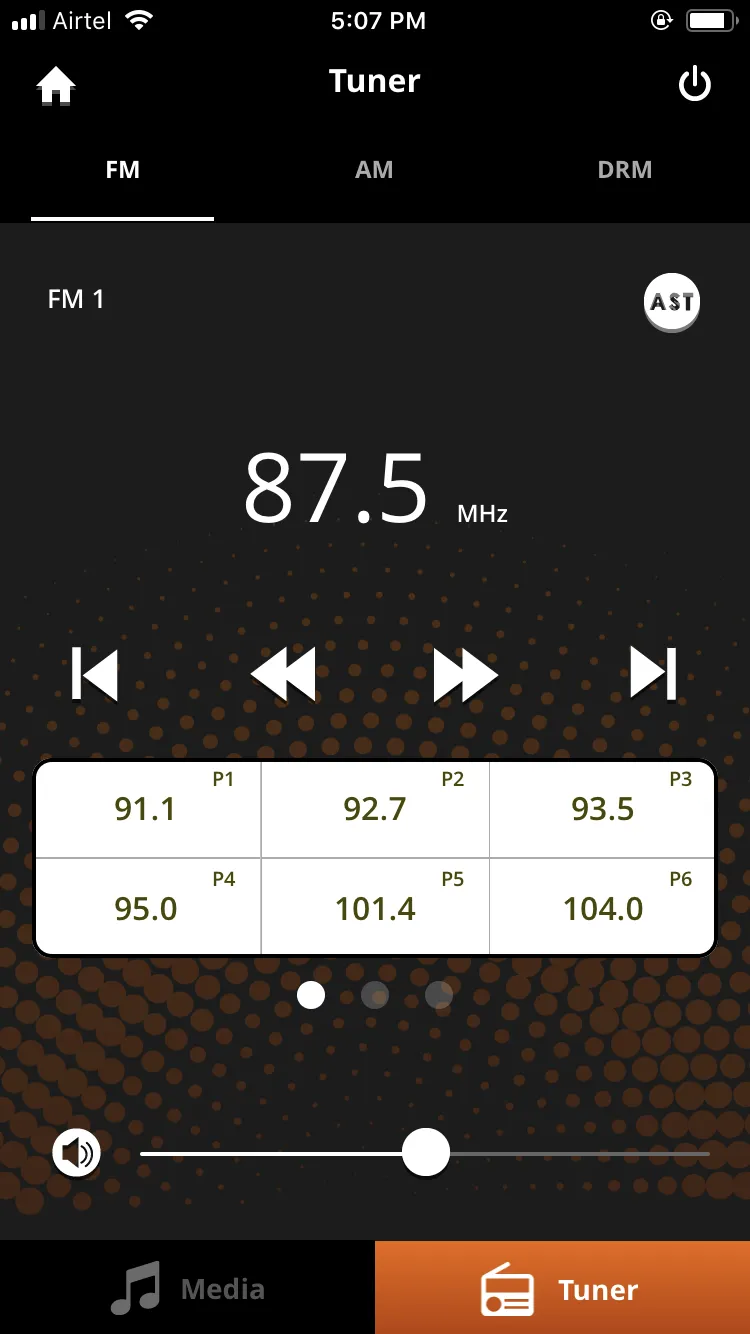This screenshot has width=750, height=1334.
Task: Tap the AST auto-store icon
Action: pos(671,301)
